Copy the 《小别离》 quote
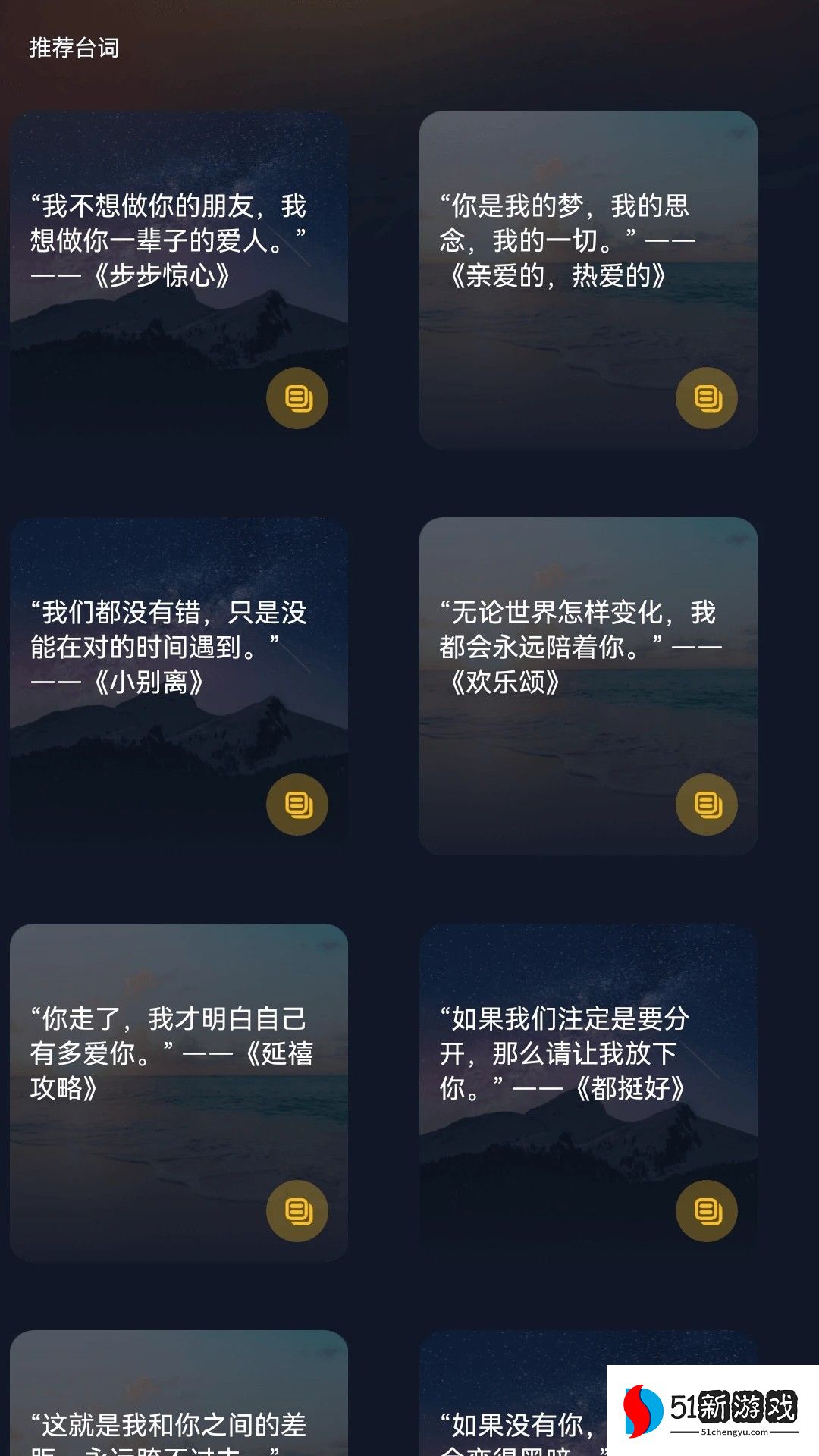Screen dimensions: 819x1456 297,805
